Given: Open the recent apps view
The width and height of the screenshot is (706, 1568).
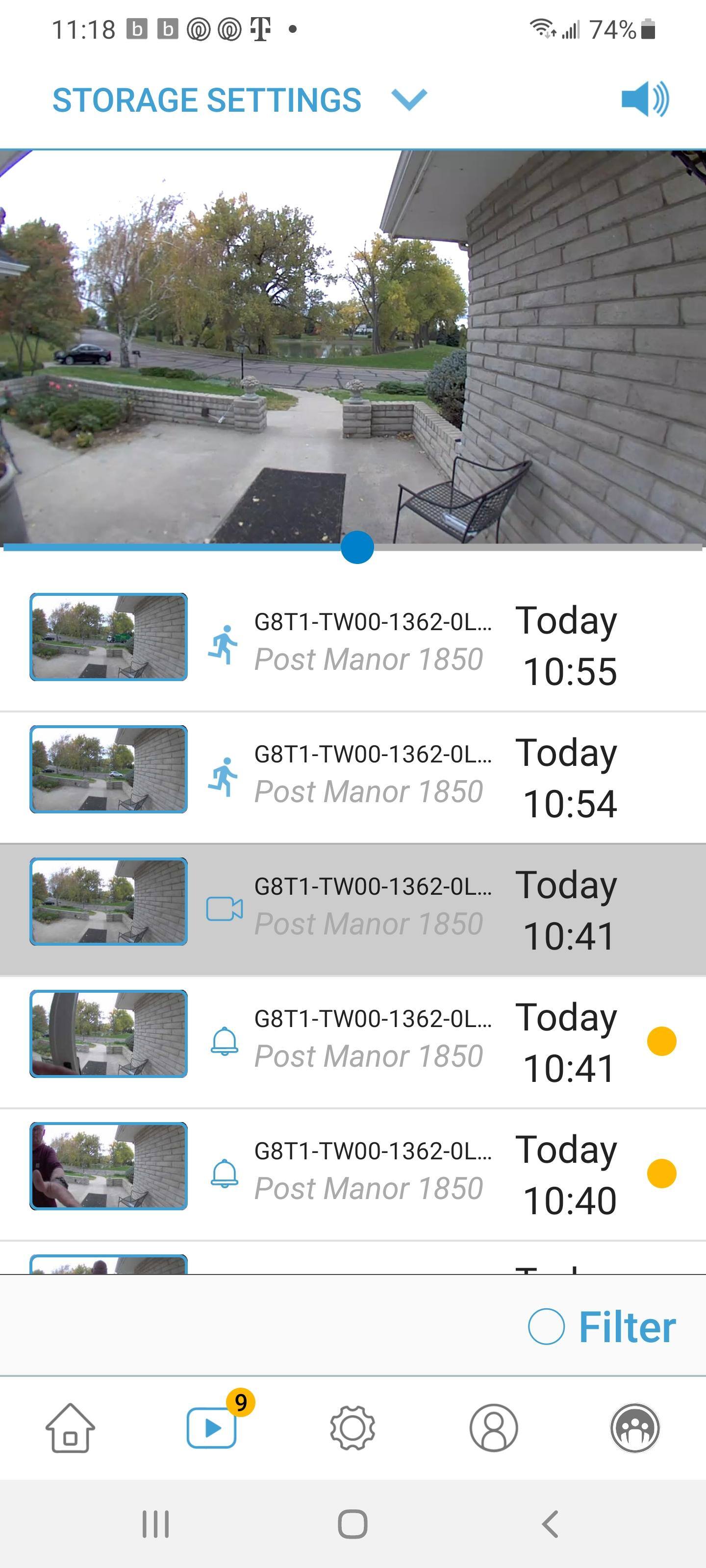Looking at the screenshot, I should tap(155, 1523).
